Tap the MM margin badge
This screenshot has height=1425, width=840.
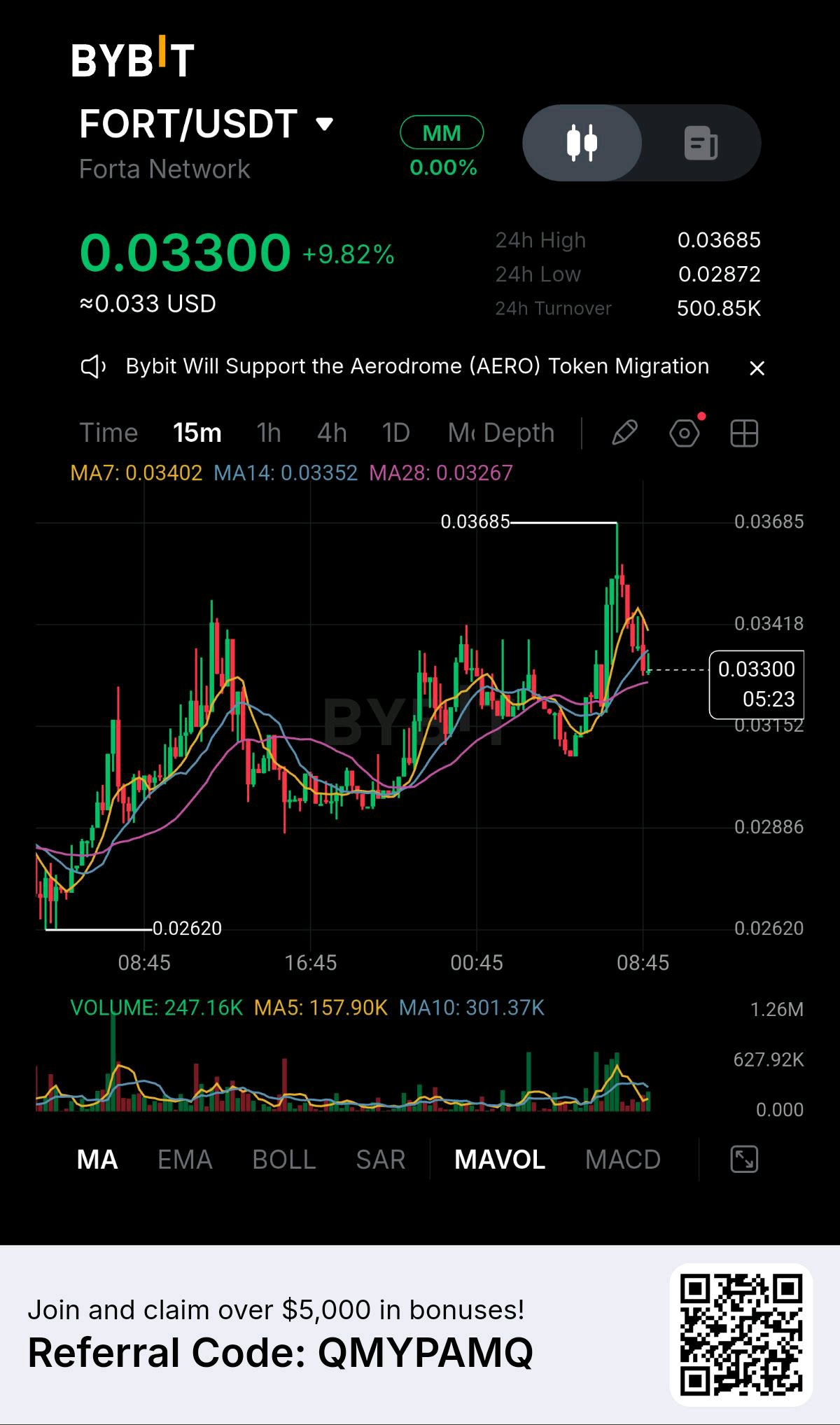[442, 132]
